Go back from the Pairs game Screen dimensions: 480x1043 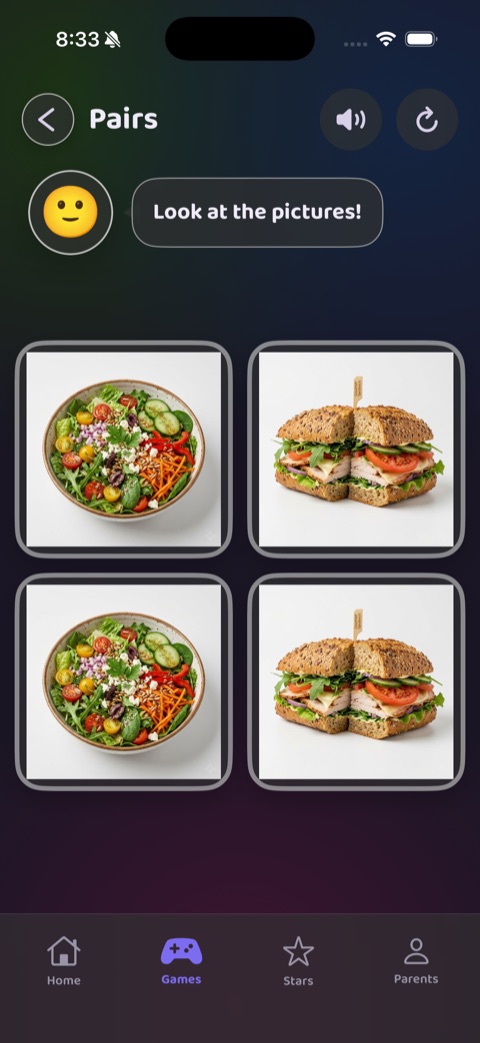[48, 120]
